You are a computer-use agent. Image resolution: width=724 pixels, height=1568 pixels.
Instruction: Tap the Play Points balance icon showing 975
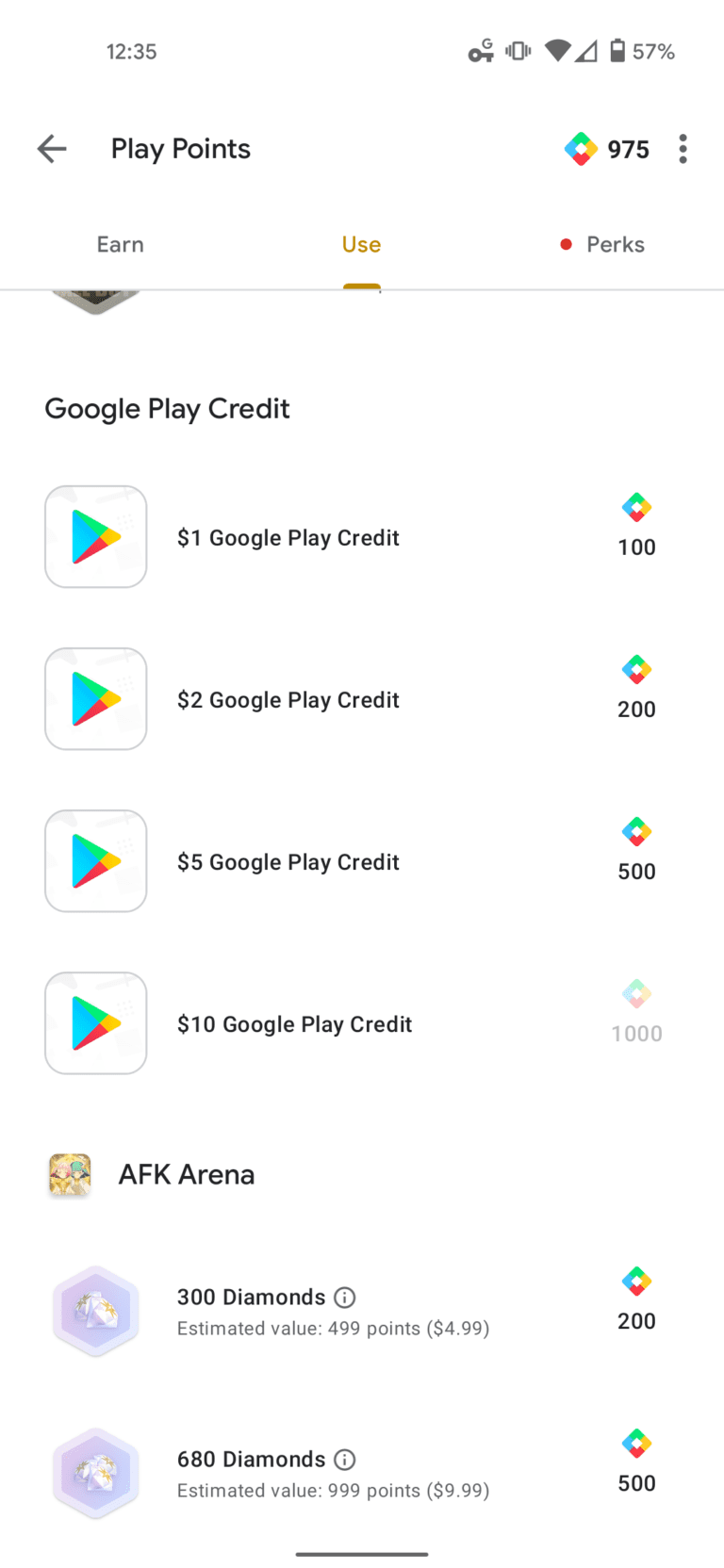click(x=581, y=148)
